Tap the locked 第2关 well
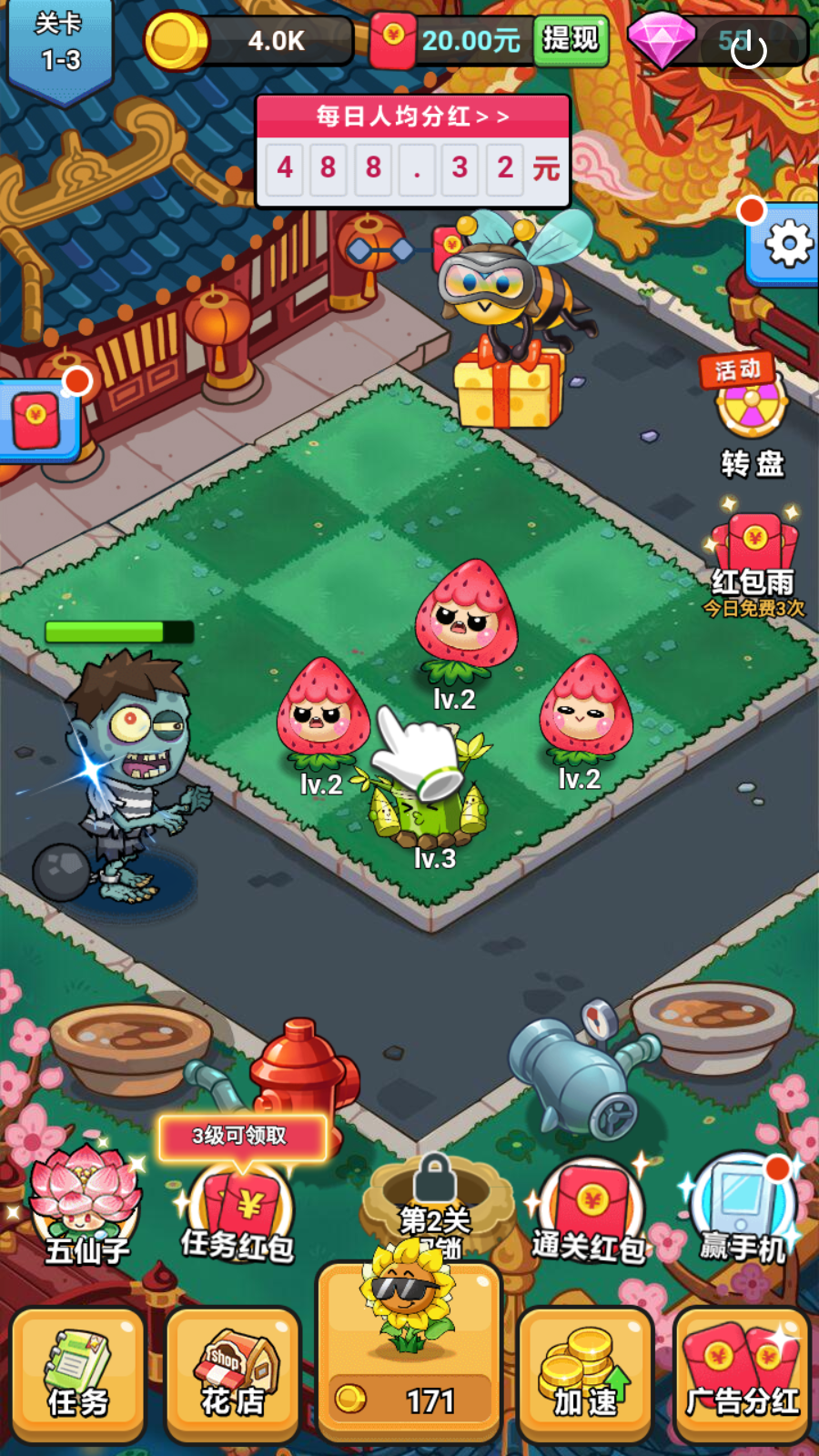819x1456 pixels. pyautogui.click(x=434, y=1201)
